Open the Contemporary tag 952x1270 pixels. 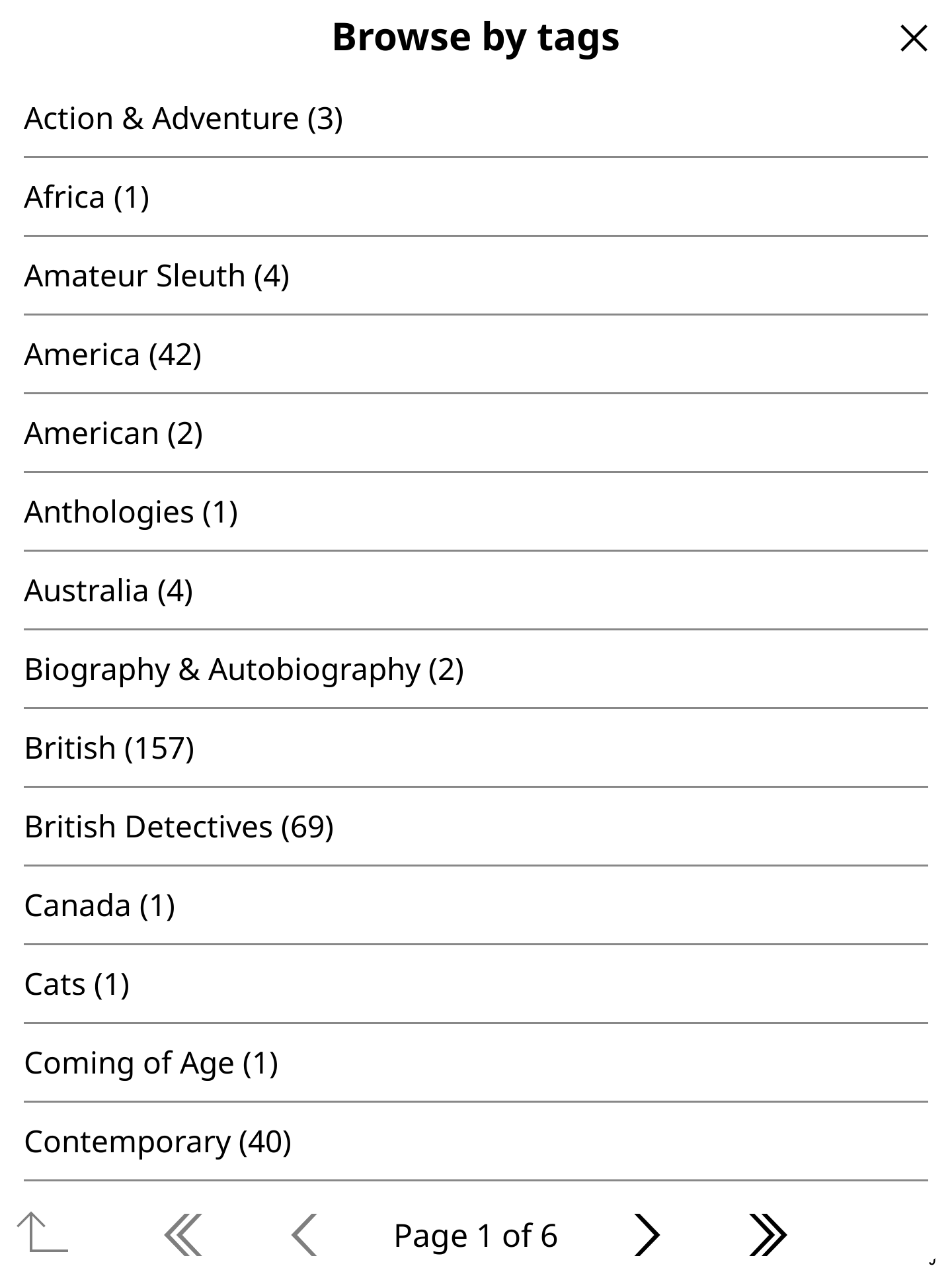click(x=157, y=1142)
